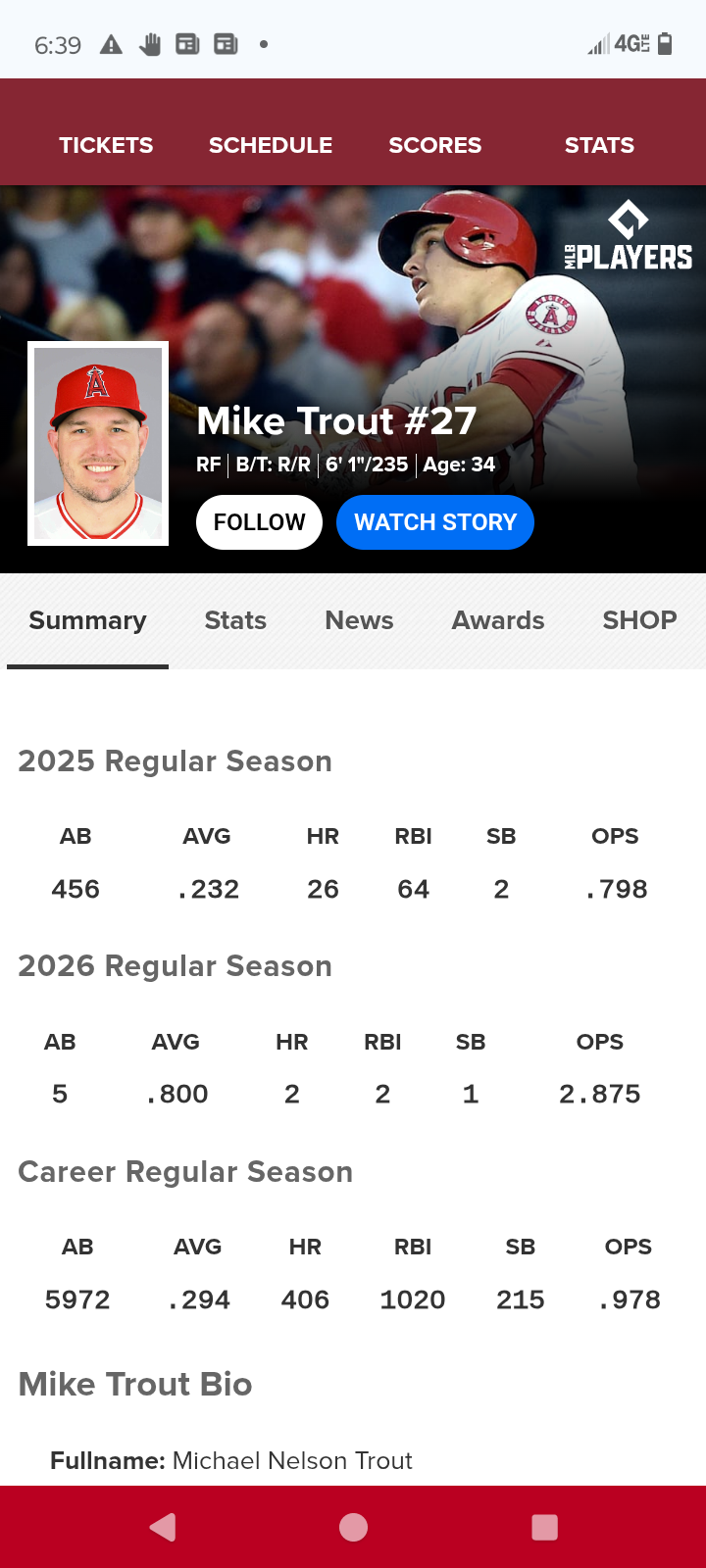706x1568 pixels.
Task: Go to the Schedule page
Action: click(x=271, y=145)
